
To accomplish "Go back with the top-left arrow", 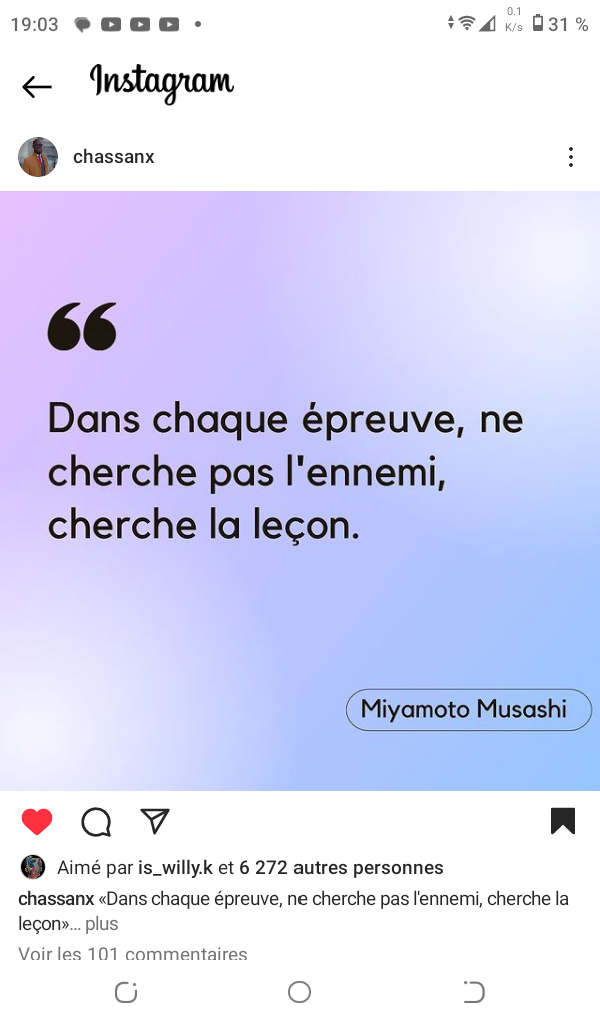I will tap(37, 86).
